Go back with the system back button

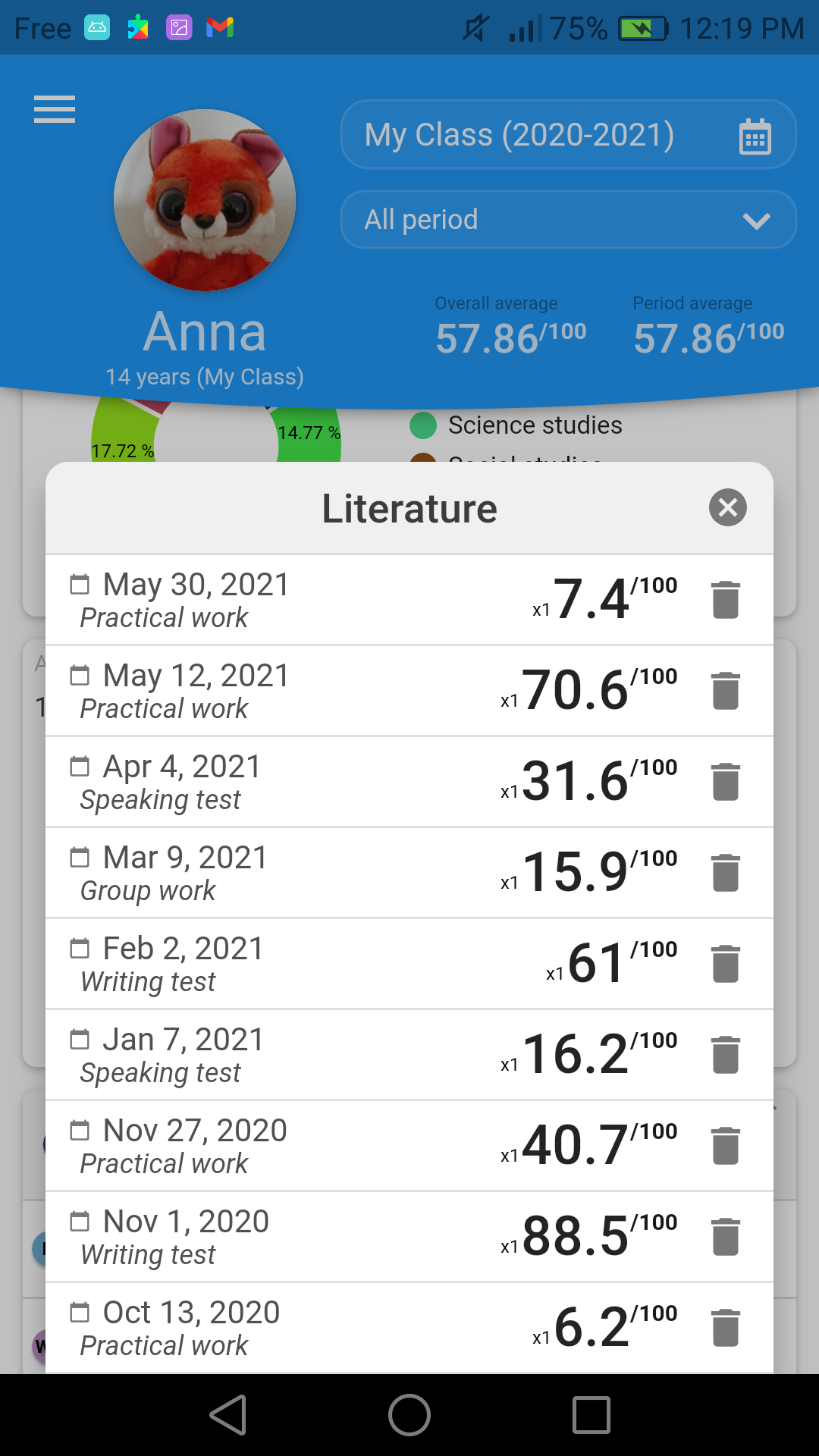coord(227,1415)
